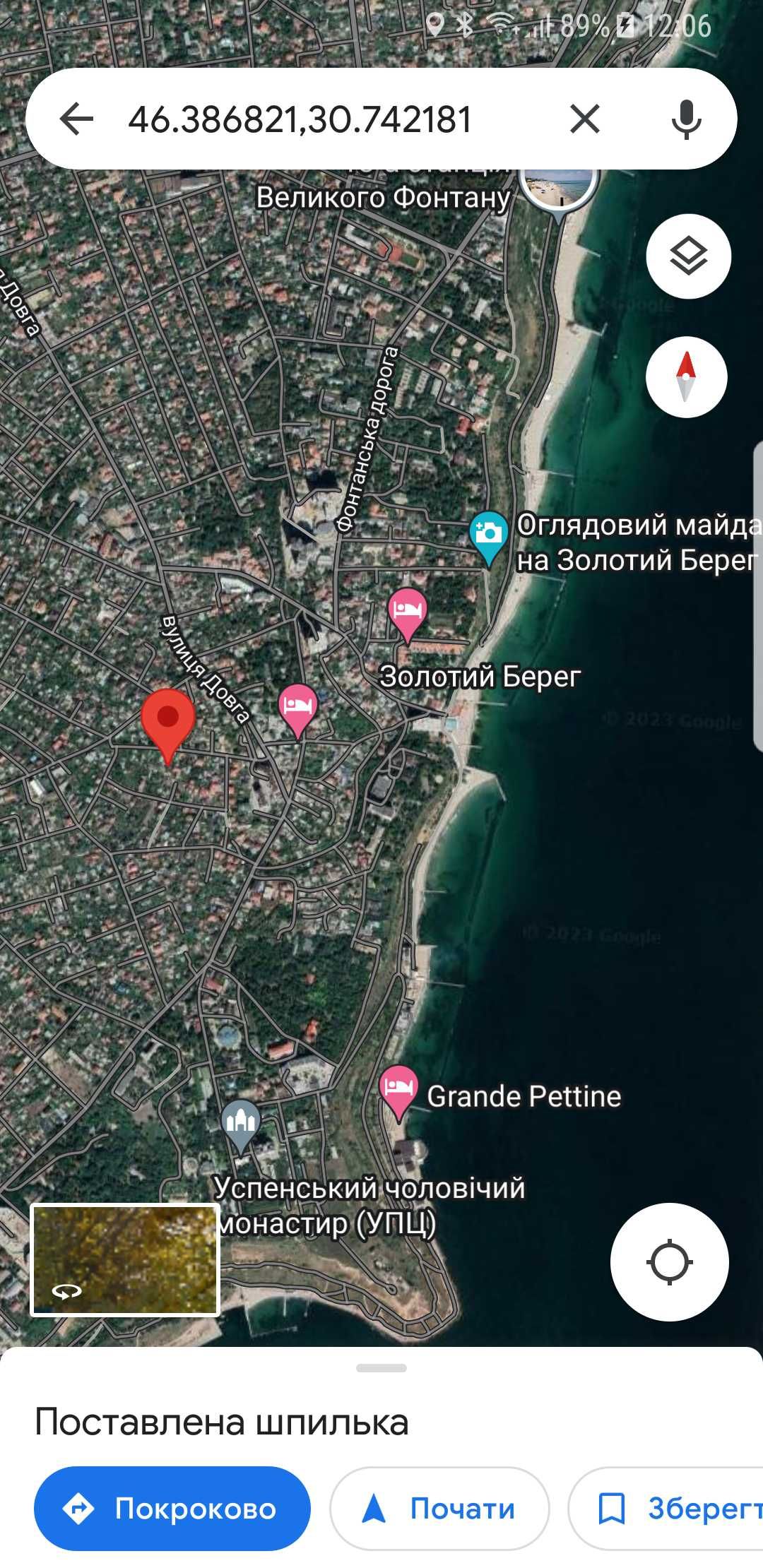763x1568 pixels.
Task: Clear the search coordinates
Action: click(585, 119)
